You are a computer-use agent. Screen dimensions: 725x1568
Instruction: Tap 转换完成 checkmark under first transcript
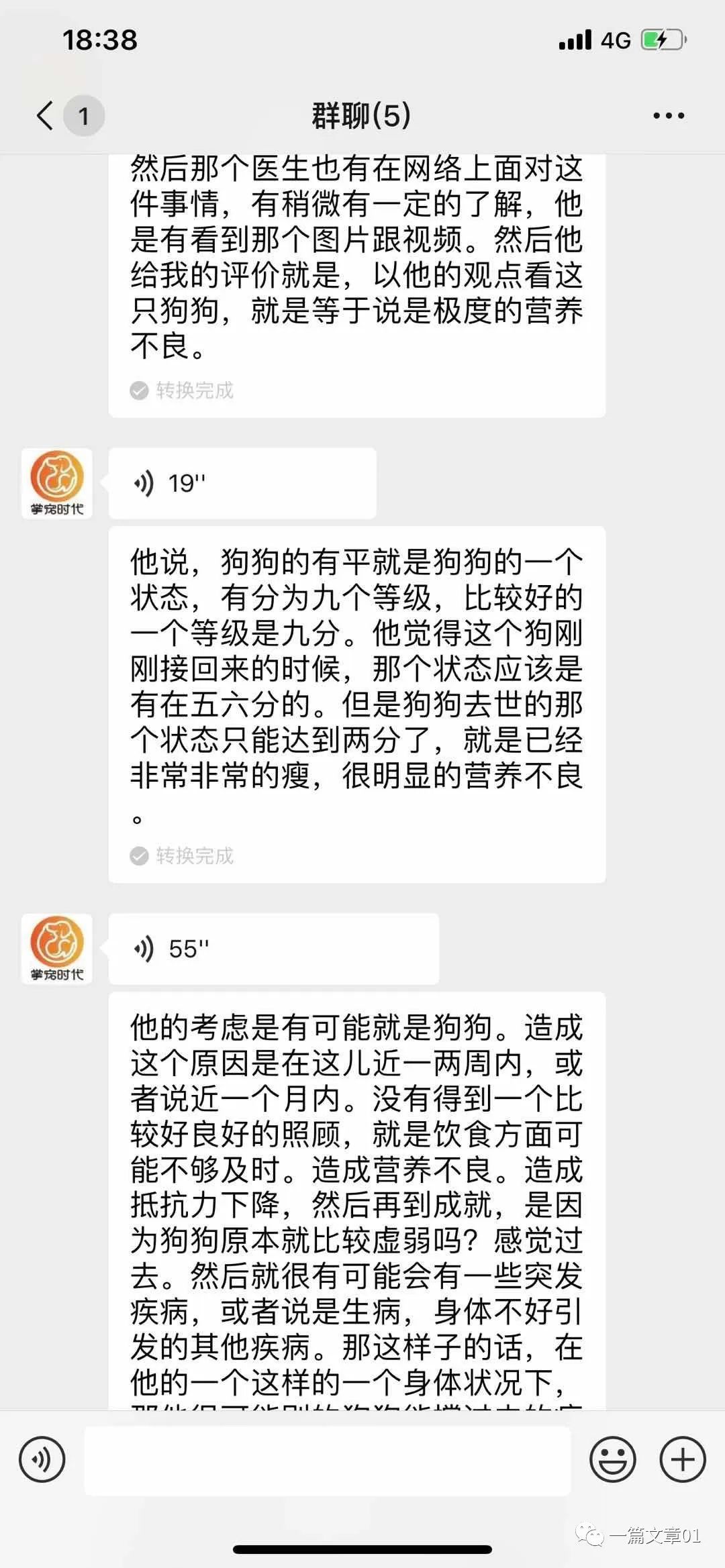coord(138,391)
